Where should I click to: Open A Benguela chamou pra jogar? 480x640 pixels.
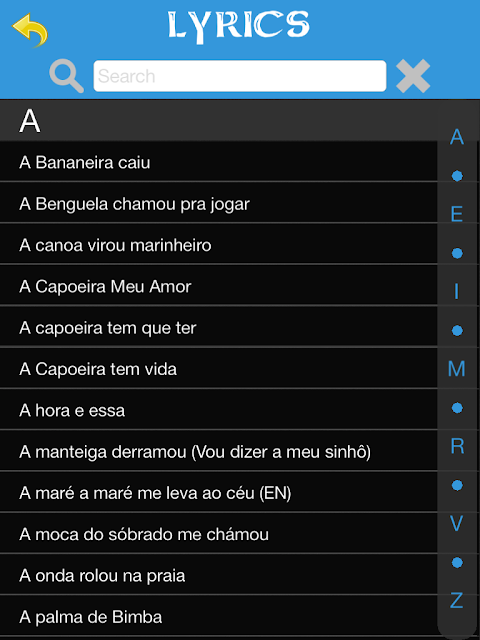(x=218, y=203)
